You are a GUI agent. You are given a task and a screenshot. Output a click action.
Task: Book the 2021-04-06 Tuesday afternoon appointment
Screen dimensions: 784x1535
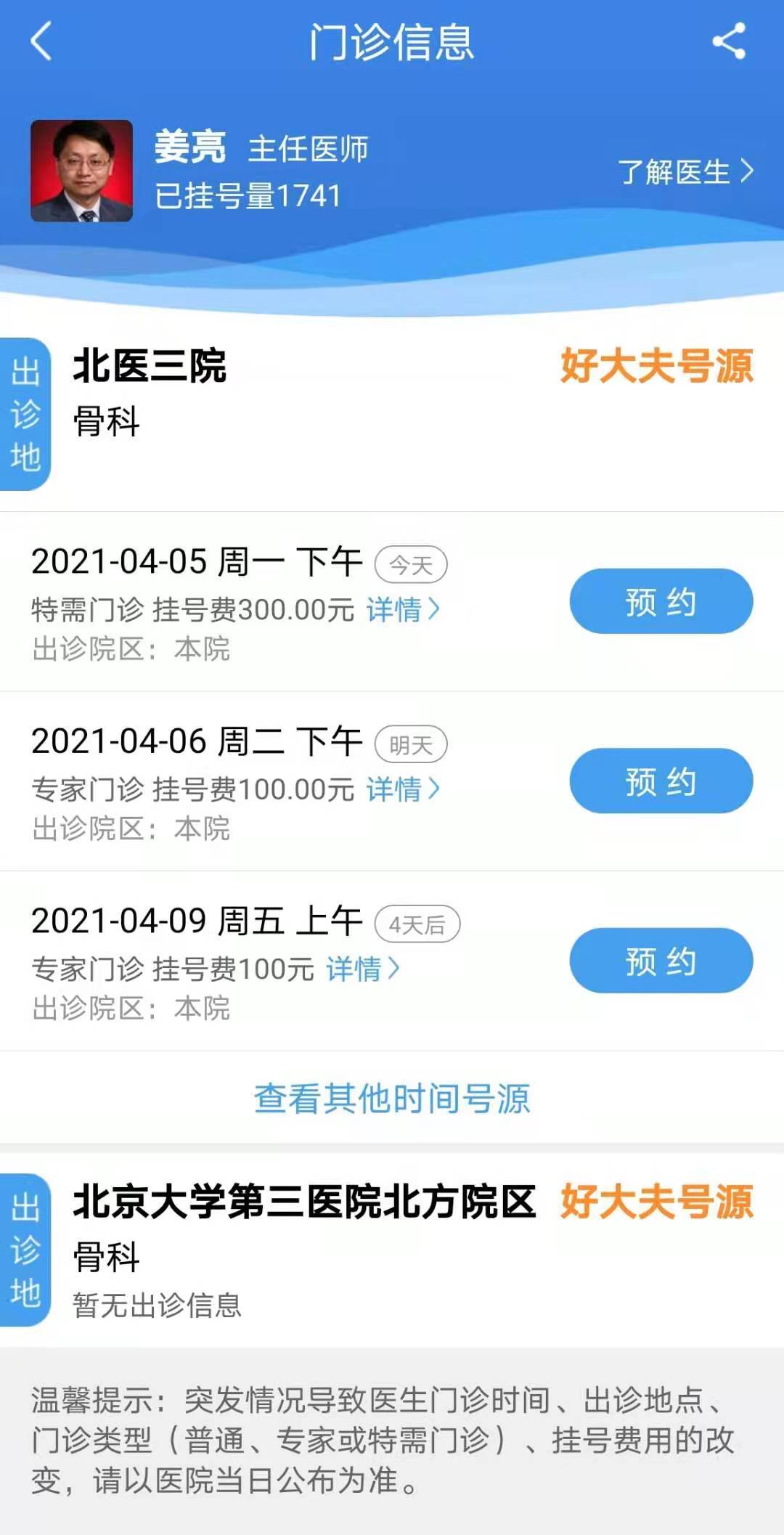point(661,781)
